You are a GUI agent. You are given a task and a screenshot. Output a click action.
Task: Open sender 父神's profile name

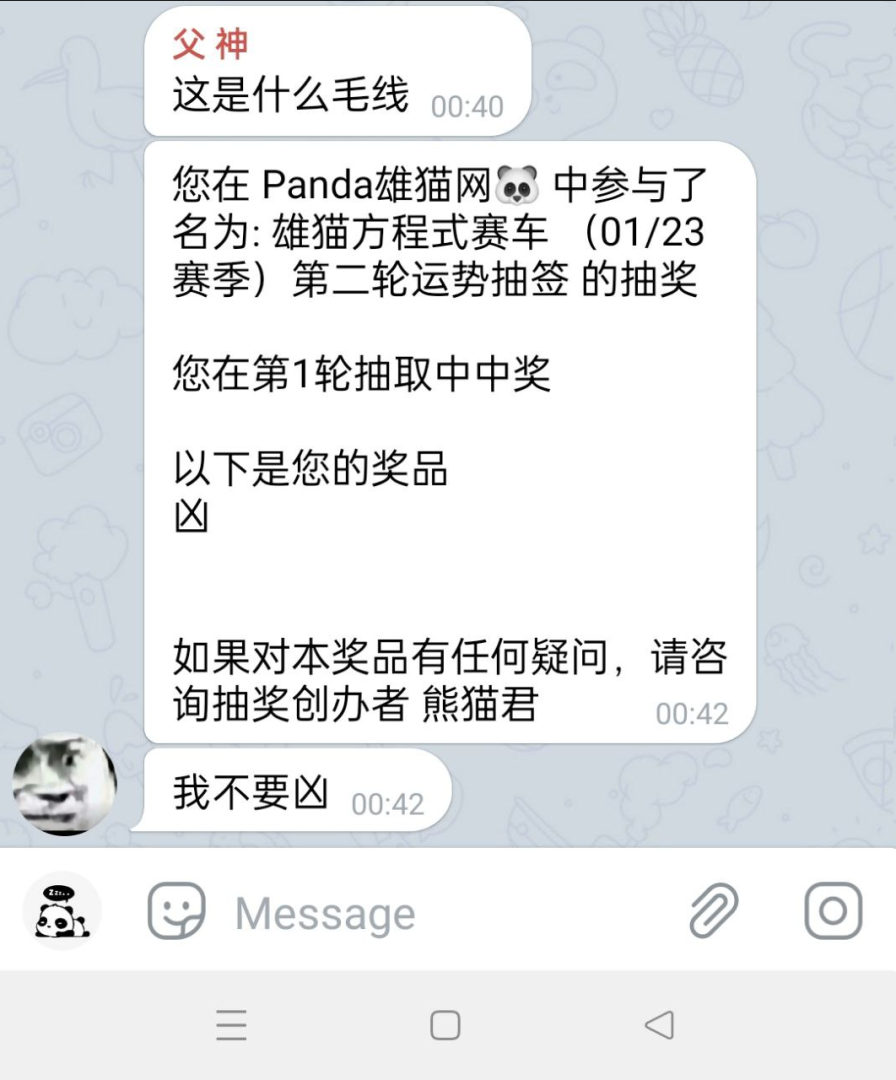(x=210, y=45)
